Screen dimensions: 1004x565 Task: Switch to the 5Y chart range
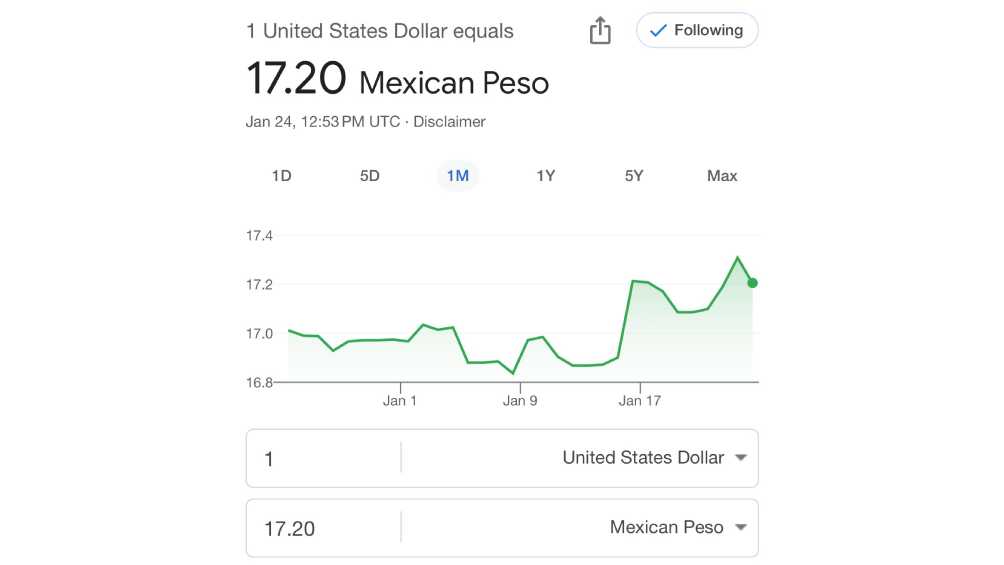634,176
